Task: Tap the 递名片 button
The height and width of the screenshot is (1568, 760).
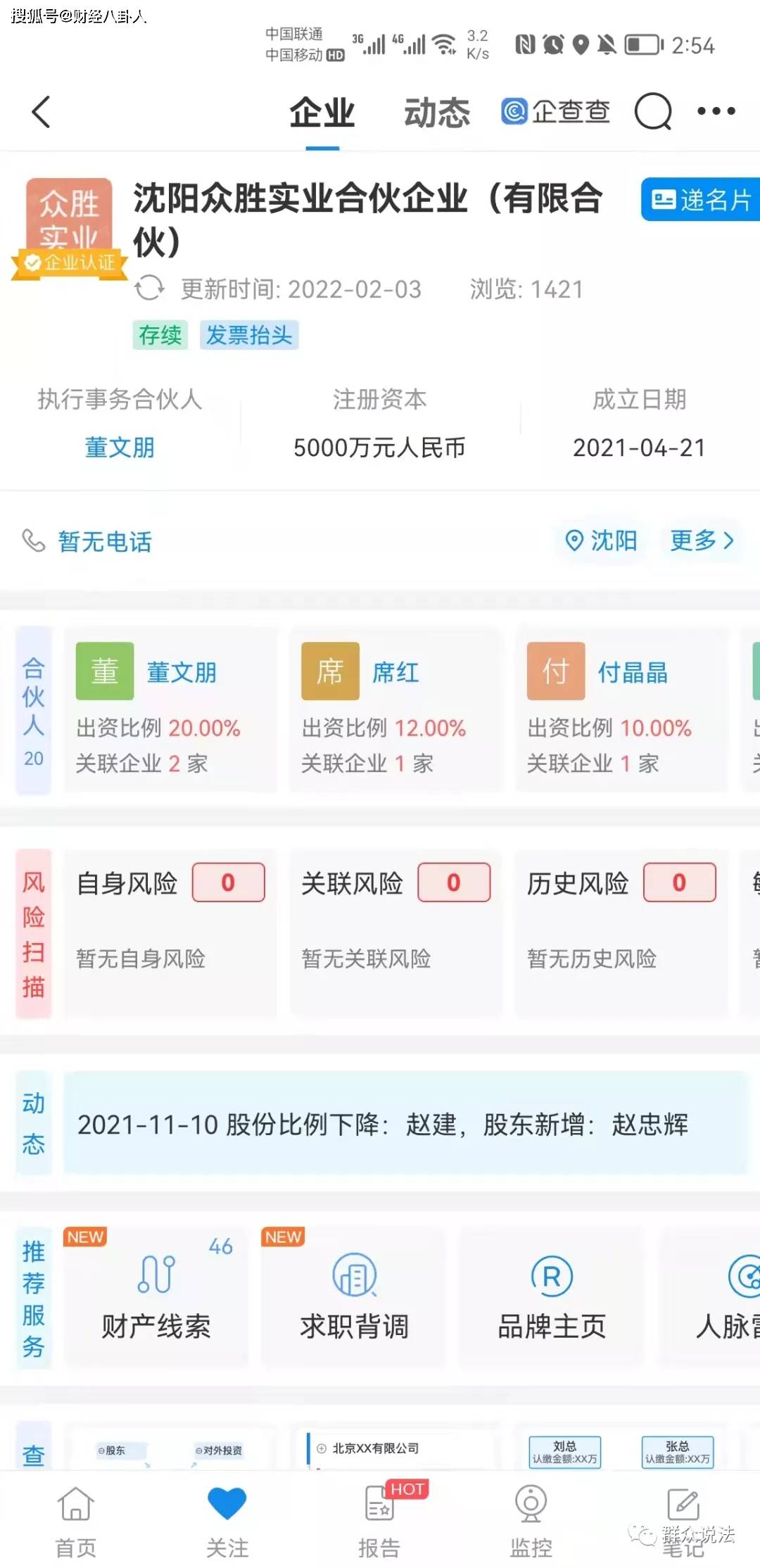Action: point(700,199)
